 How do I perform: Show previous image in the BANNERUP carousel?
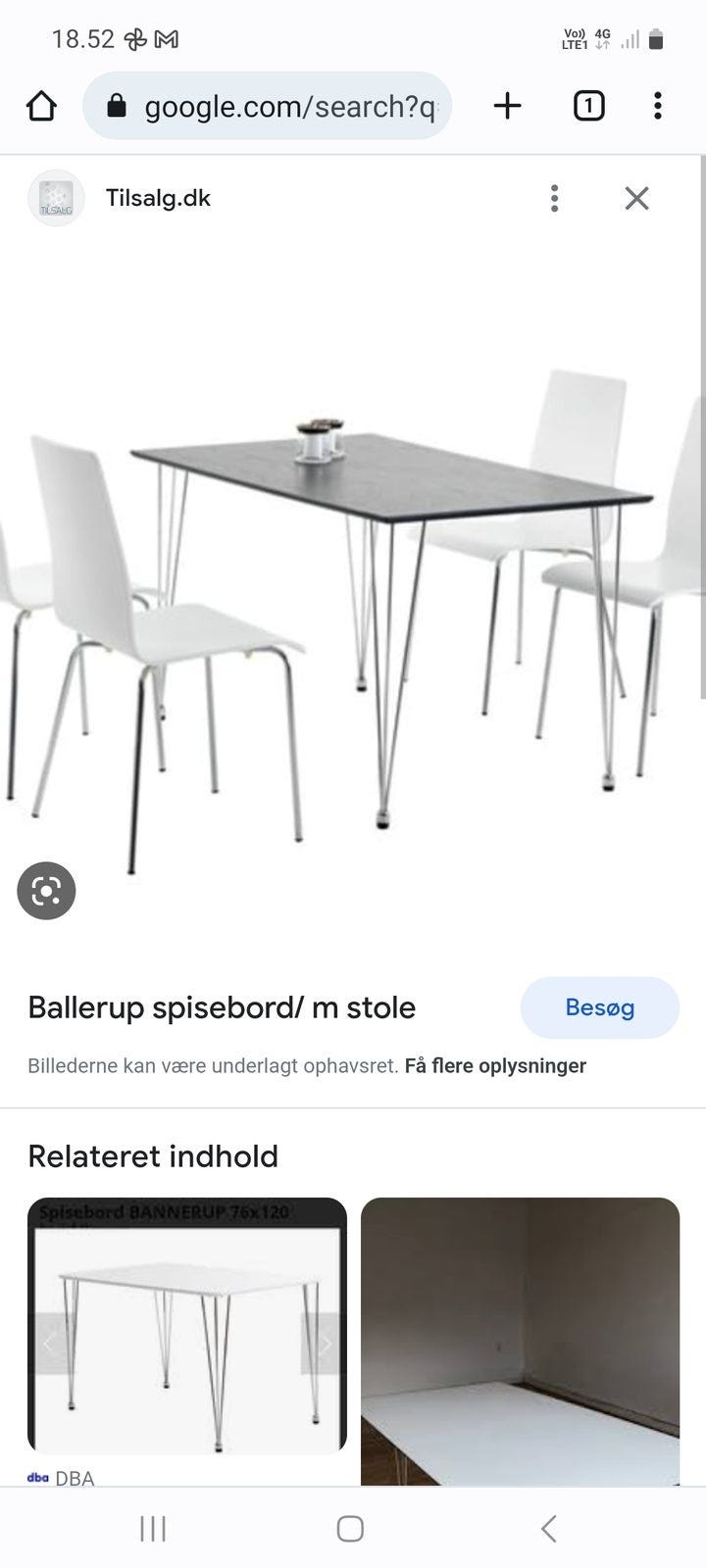49,1344
